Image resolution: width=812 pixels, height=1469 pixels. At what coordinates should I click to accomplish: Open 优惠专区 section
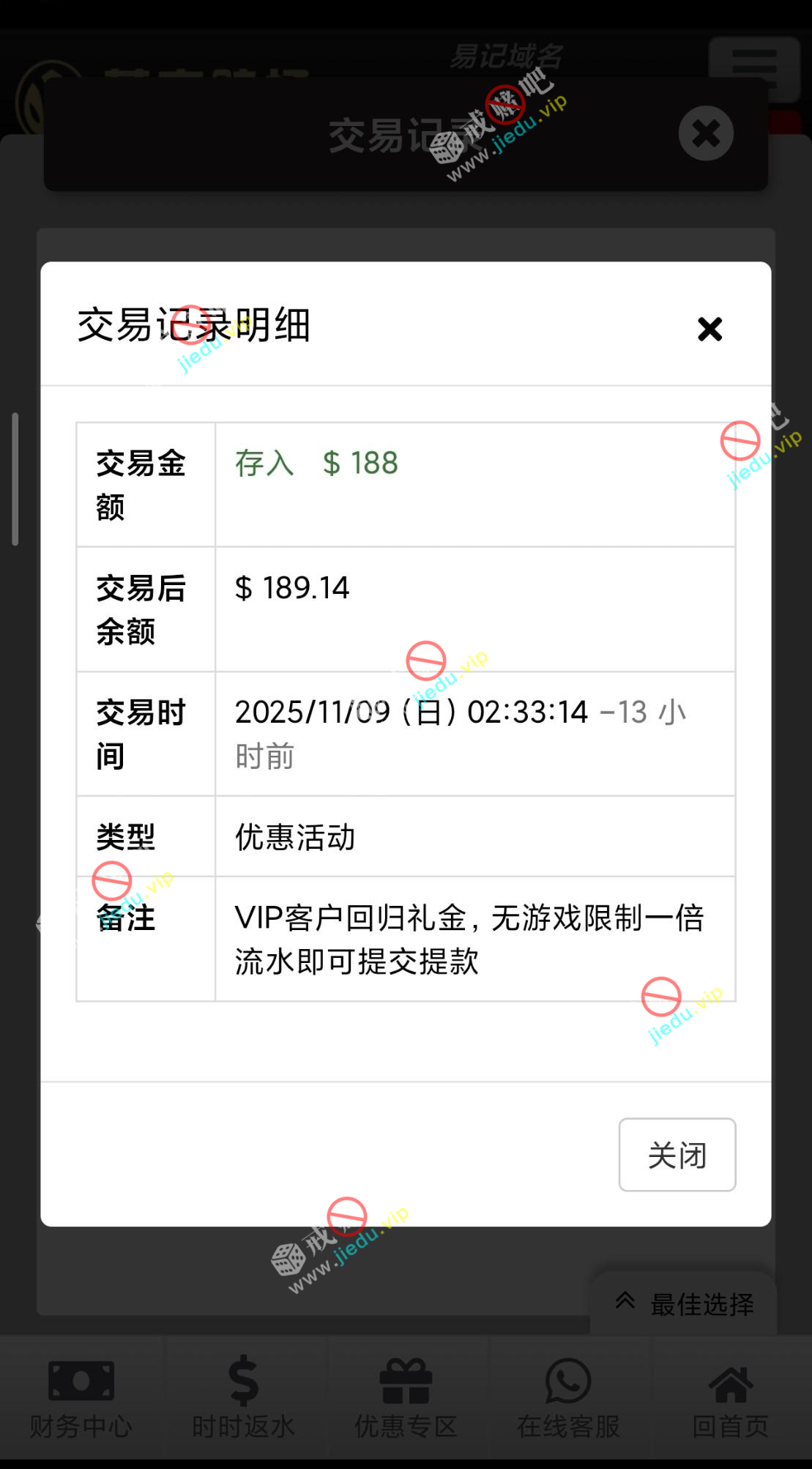click(x=406, y=1398)
